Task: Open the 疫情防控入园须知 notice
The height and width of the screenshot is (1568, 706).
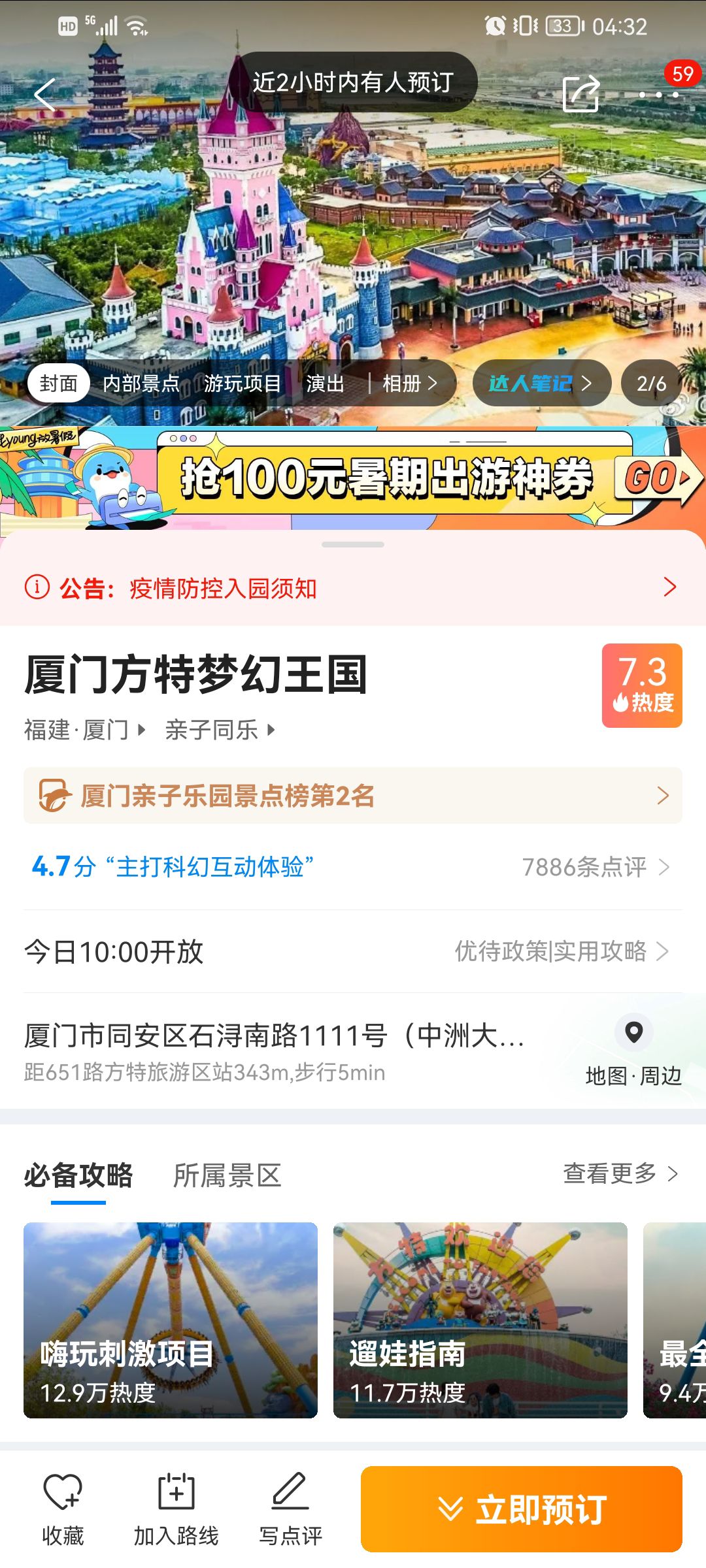Action: [x=353, y=587]
